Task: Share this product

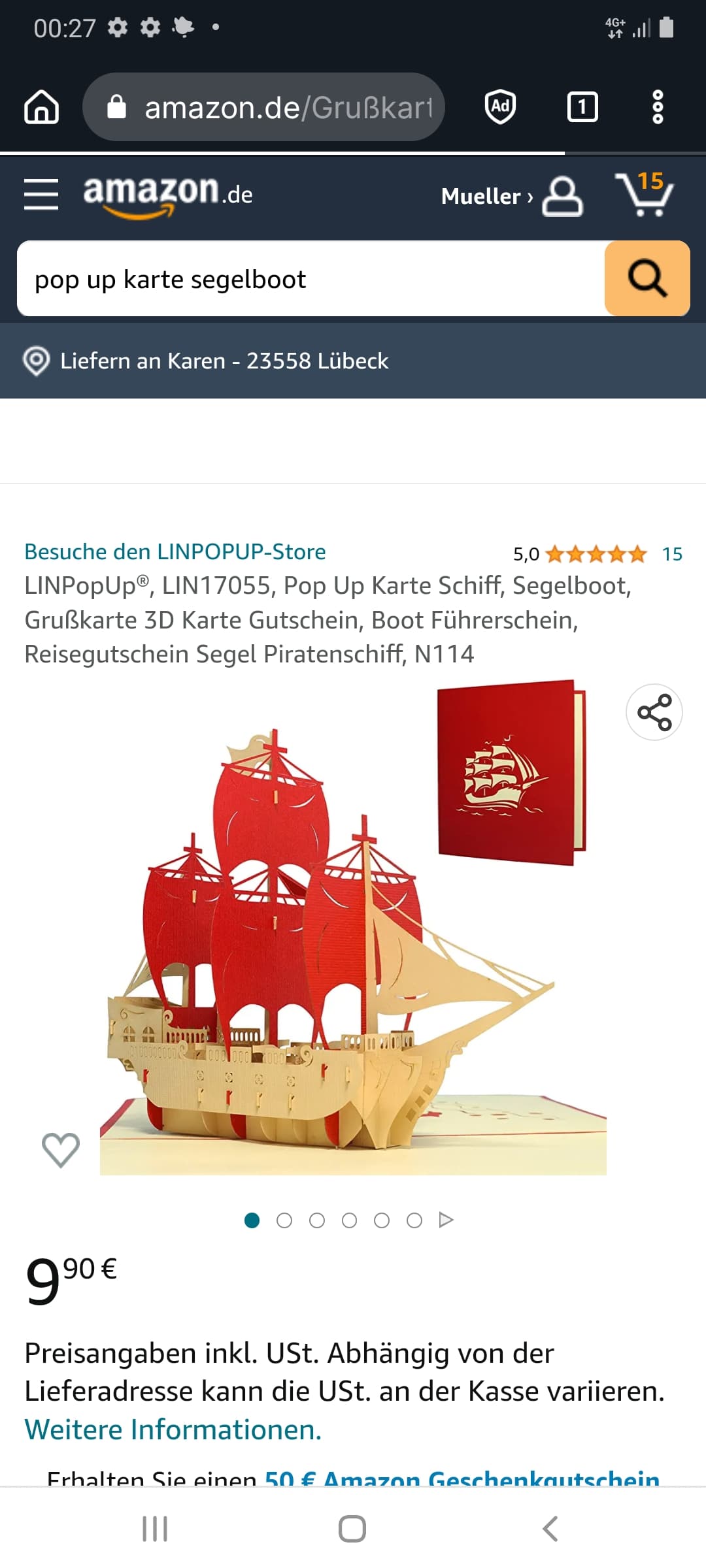Action: [x=654, y=712]
